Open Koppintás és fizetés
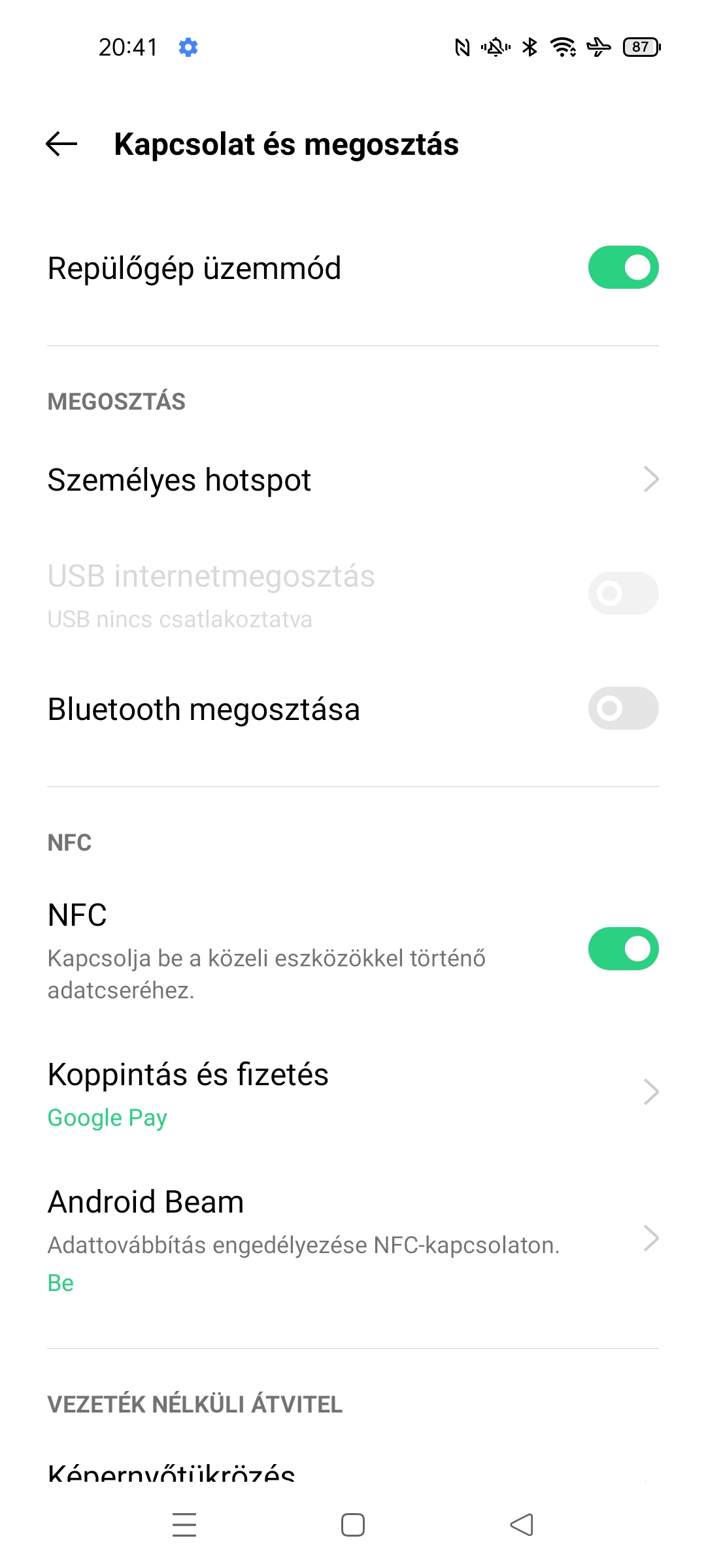Image resolution: width=706 pixels, height=1568 pixels. click(353, 1092)
